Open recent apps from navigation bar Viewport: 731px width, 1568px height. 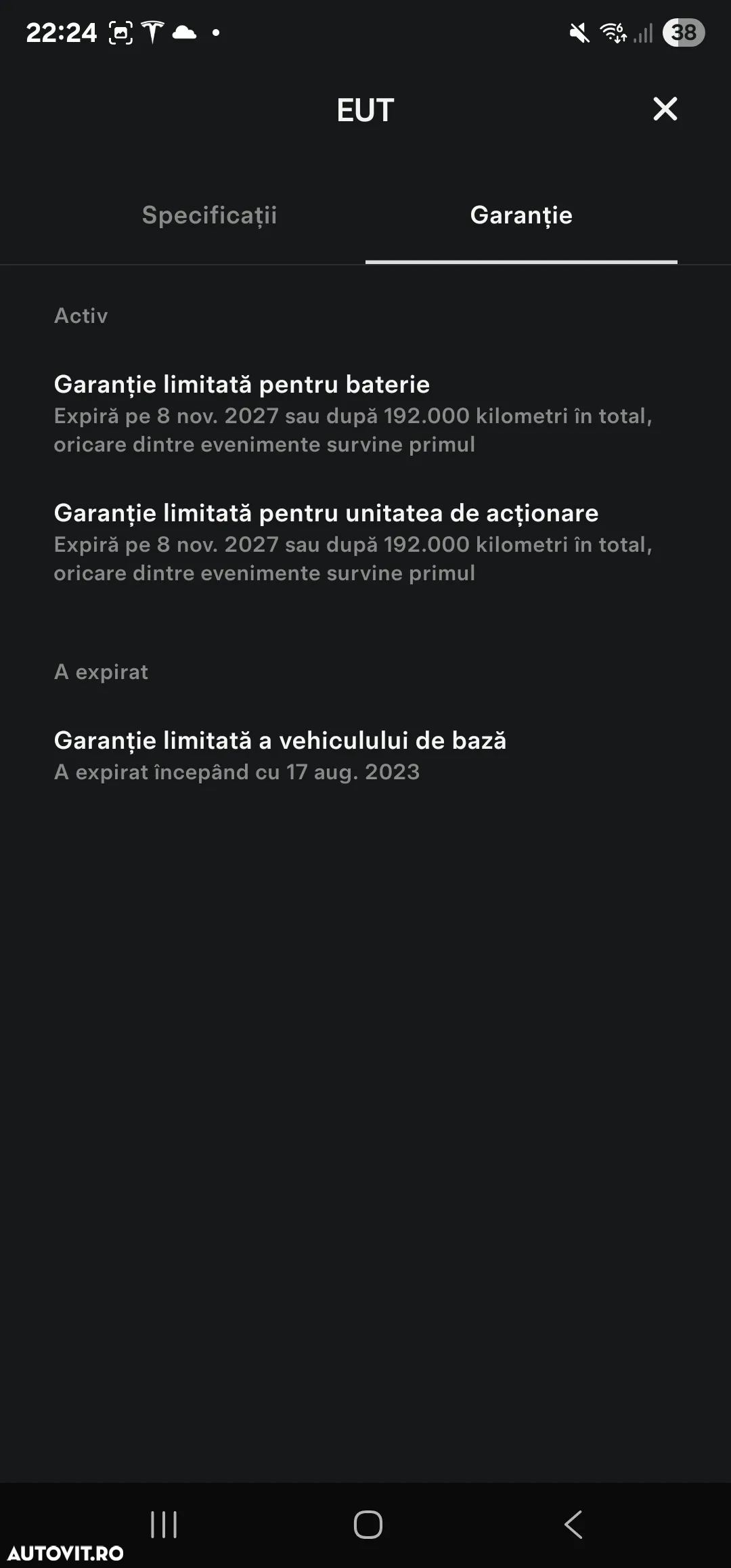pyautogui.click(x=164, y=1525)
